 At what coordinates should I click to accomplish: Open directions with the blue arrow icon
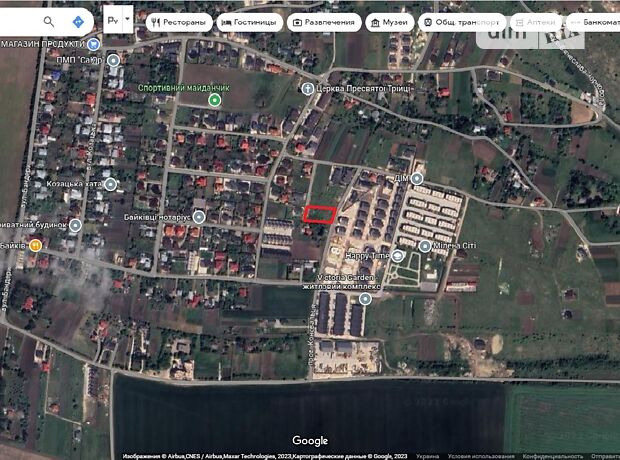tap(78, 20)
